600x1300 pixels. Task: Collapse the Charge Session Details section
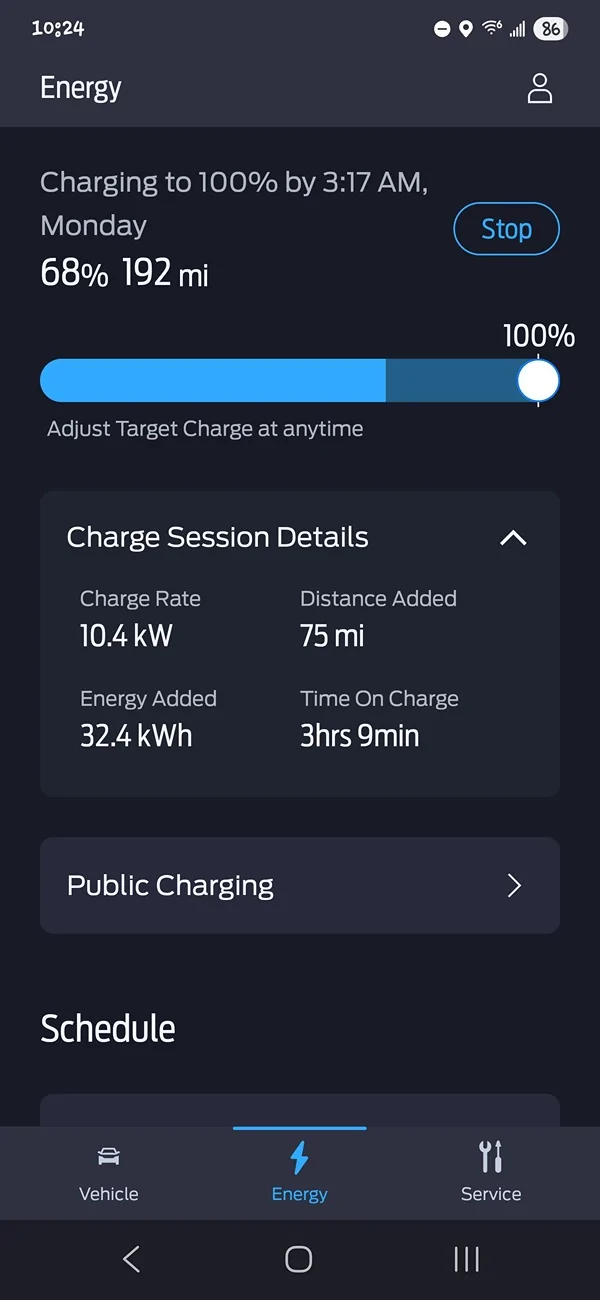513,538
